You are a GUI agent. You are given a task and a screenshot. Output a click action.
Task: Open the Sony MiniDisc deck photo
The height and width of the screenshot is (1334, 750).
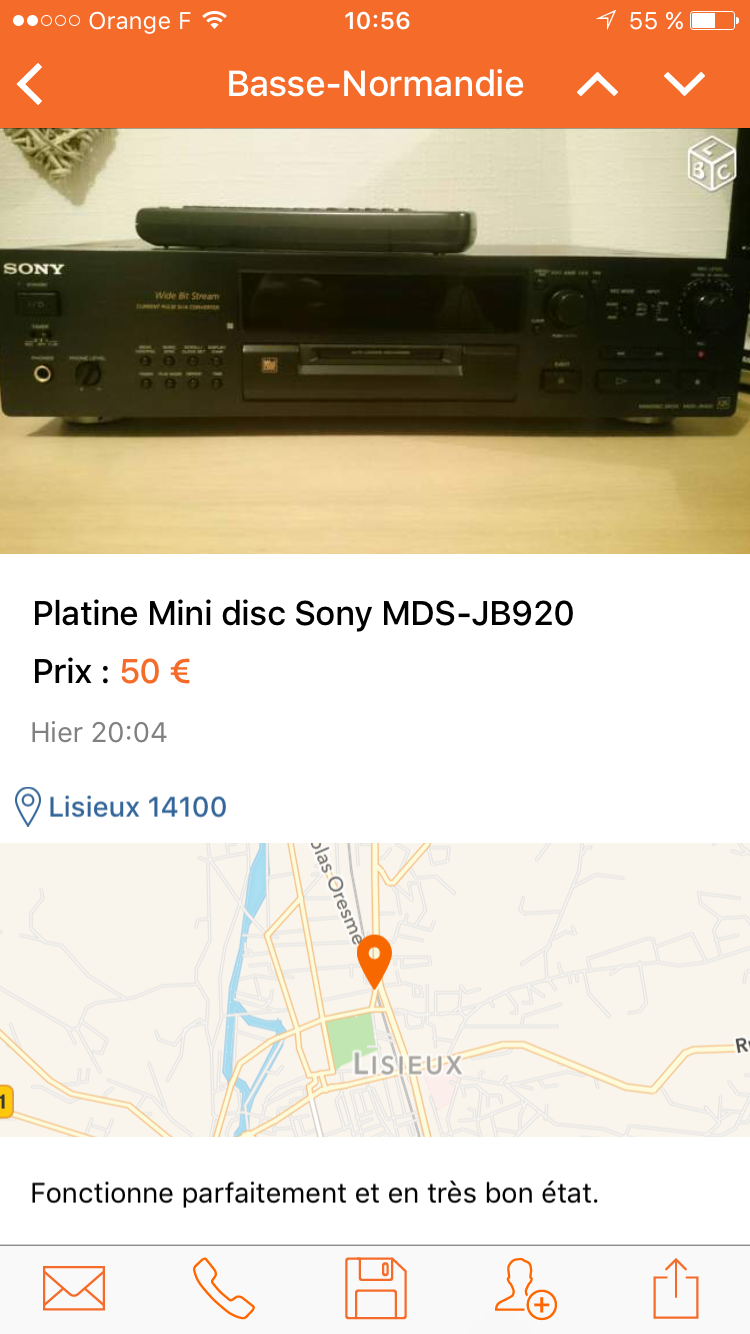[x=375, y=341]
